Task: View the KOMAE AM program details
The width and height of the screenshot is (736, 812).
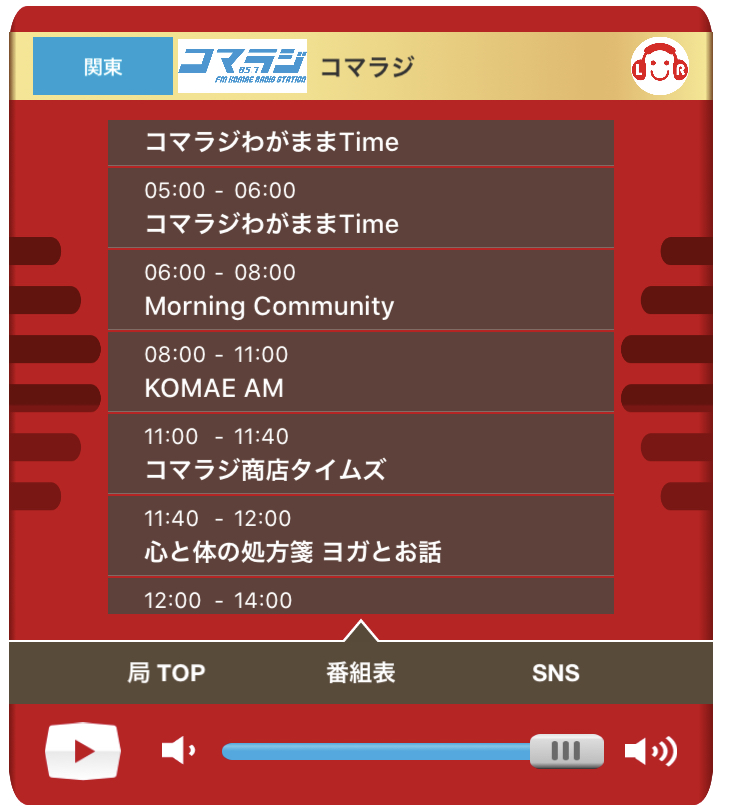Action: click(x=360, y=372)
